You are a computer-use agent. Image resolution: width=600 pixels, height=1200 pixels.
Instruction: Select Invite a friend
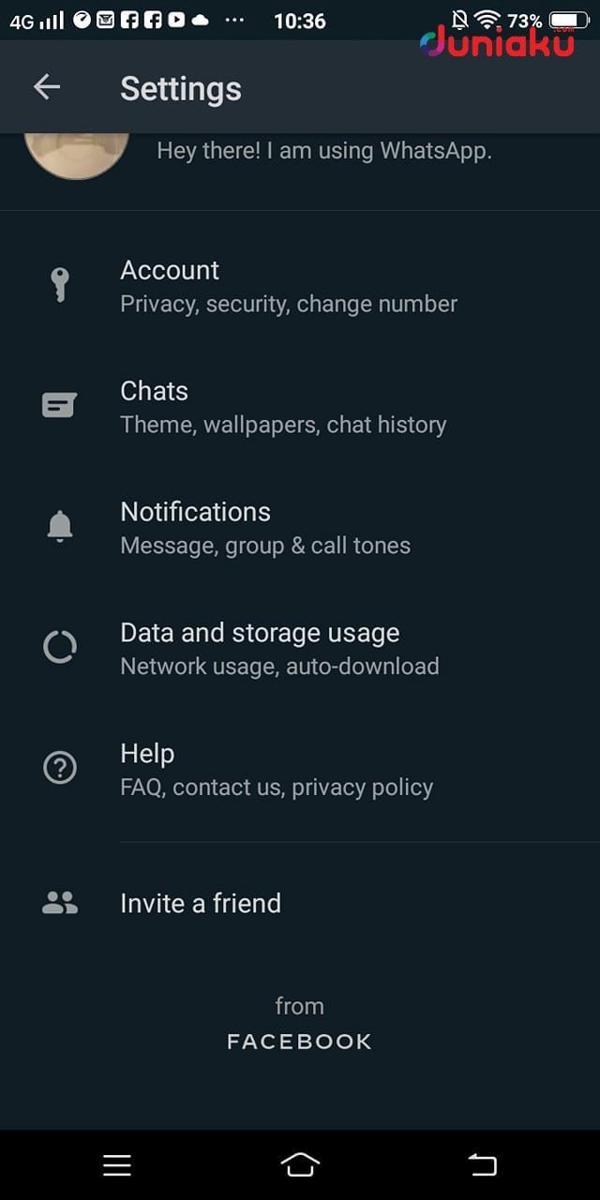(x=300, y=903)
